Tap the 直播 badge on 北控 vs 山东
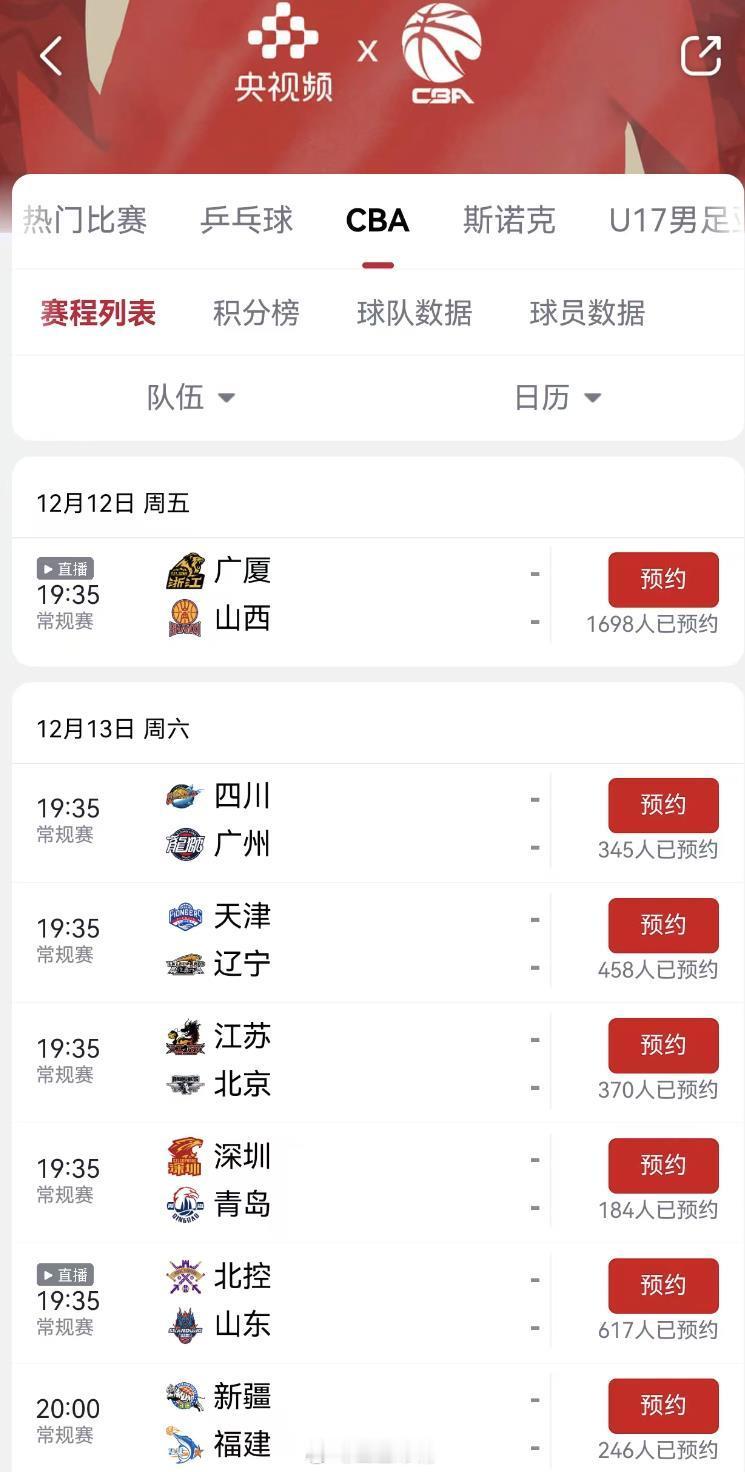Viewport: 745px width, 1472px height. tap(65, 1274)
